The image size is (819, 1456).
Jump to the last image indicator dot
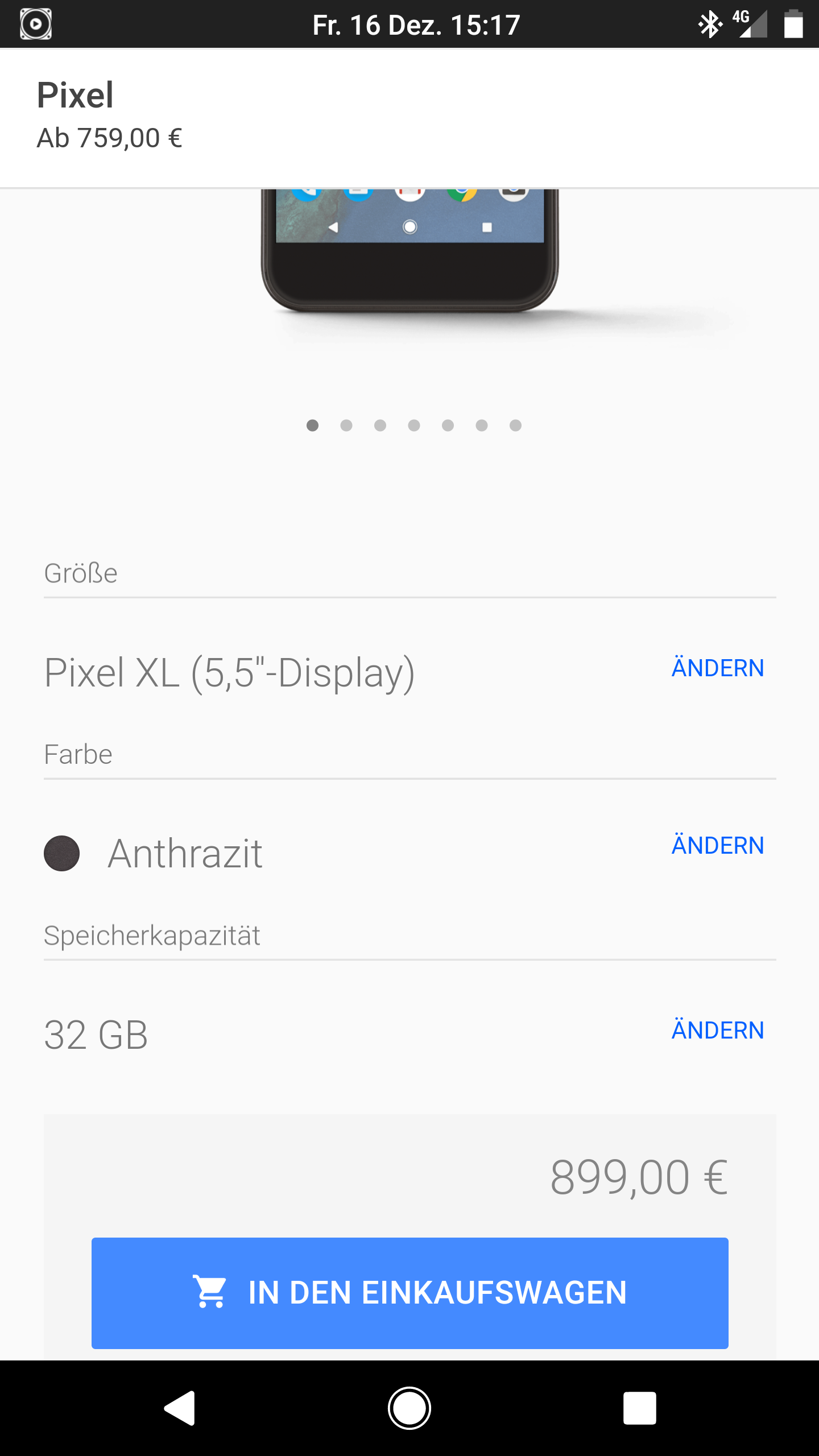pos(515,425)
